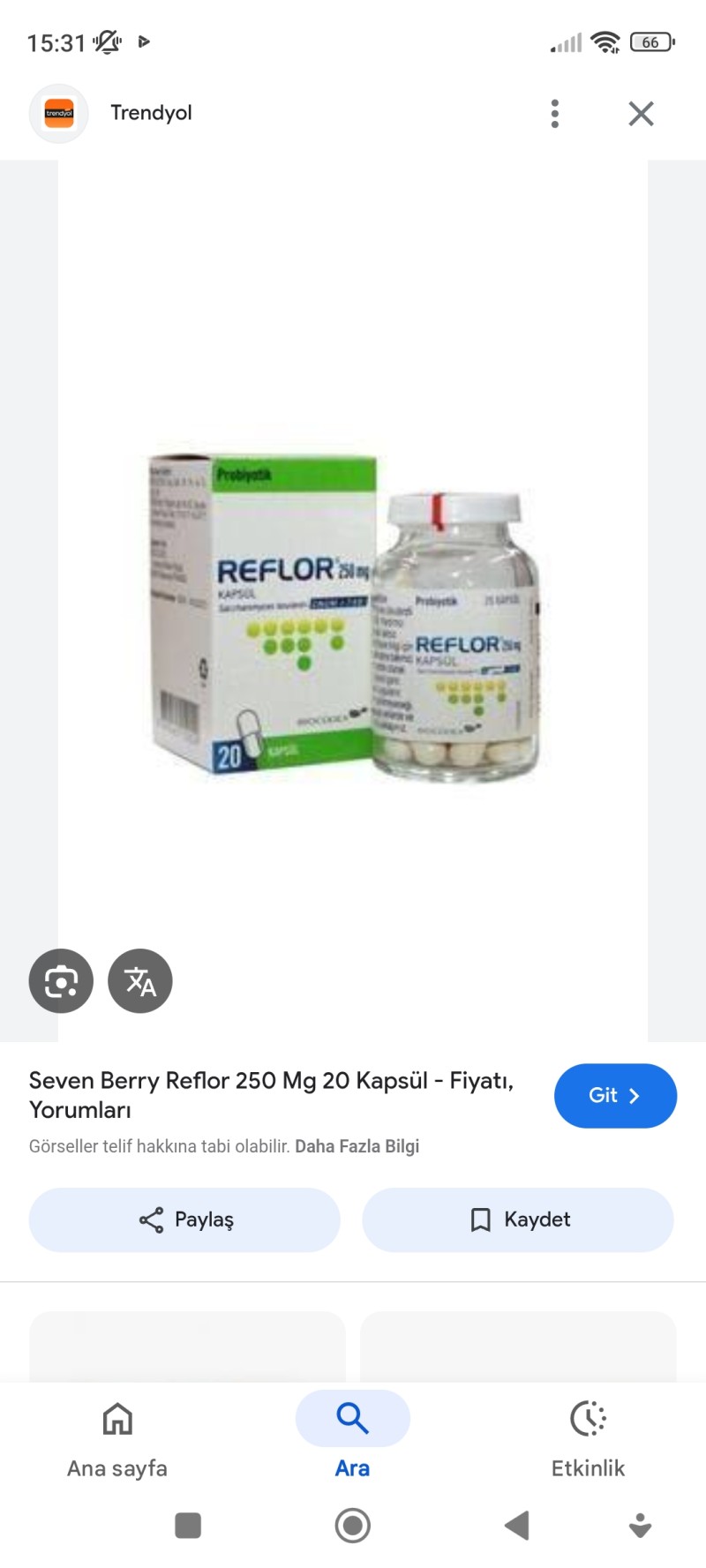706x1568 pixels.
Task: Share this image via Paylaş
Action: click(184, 1219)
